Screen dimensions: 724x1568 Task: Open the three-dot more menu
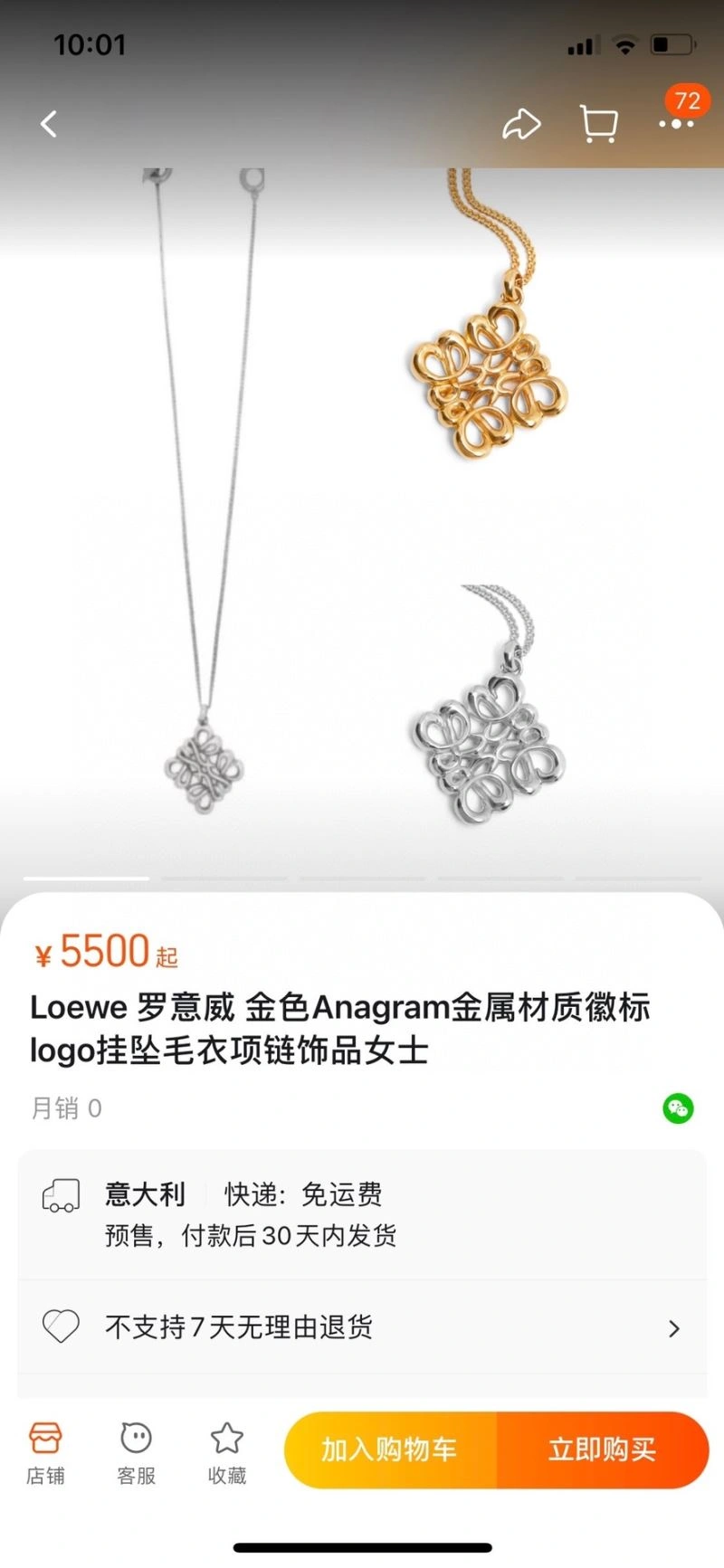click(x=676, y=124)
